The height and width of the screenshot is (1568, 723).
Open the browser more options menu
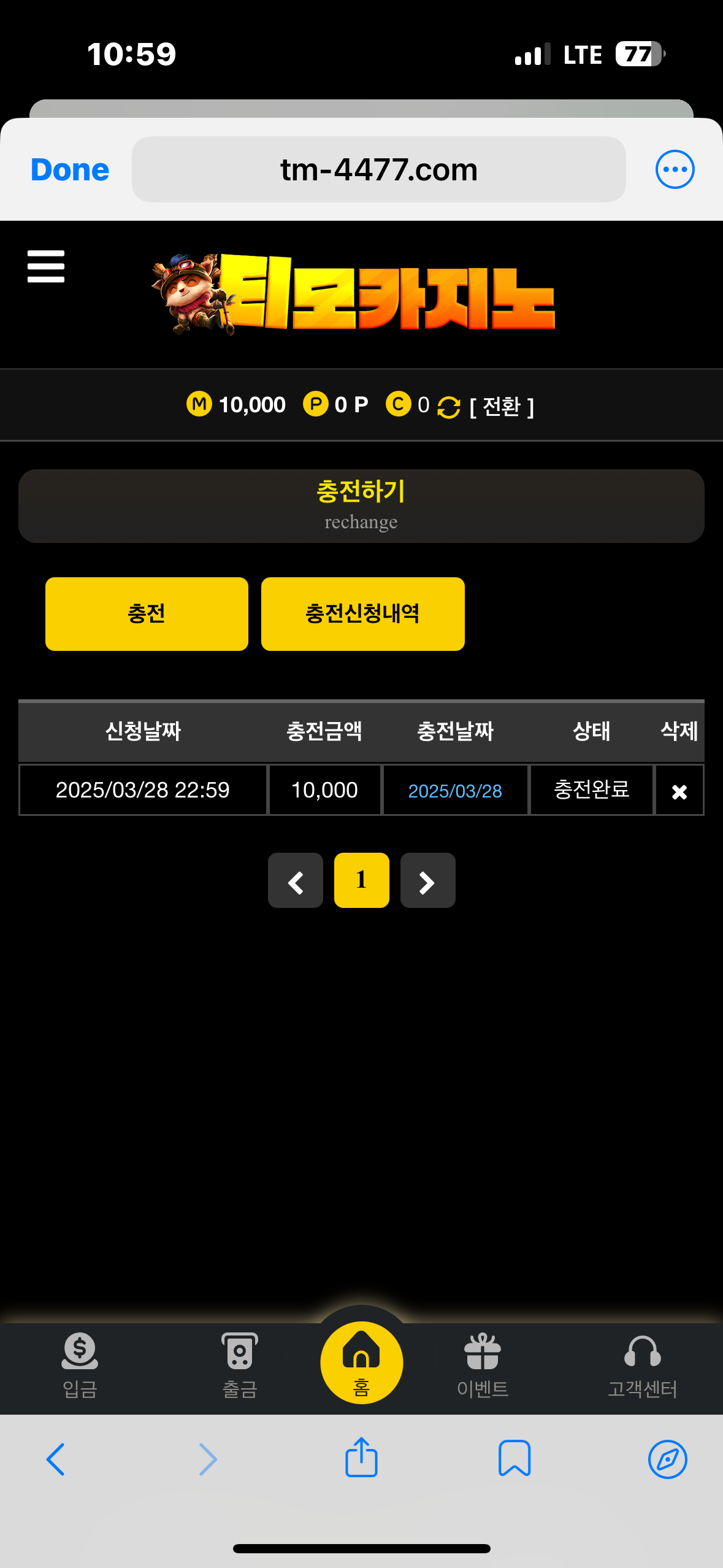click(x=674, y=170)
